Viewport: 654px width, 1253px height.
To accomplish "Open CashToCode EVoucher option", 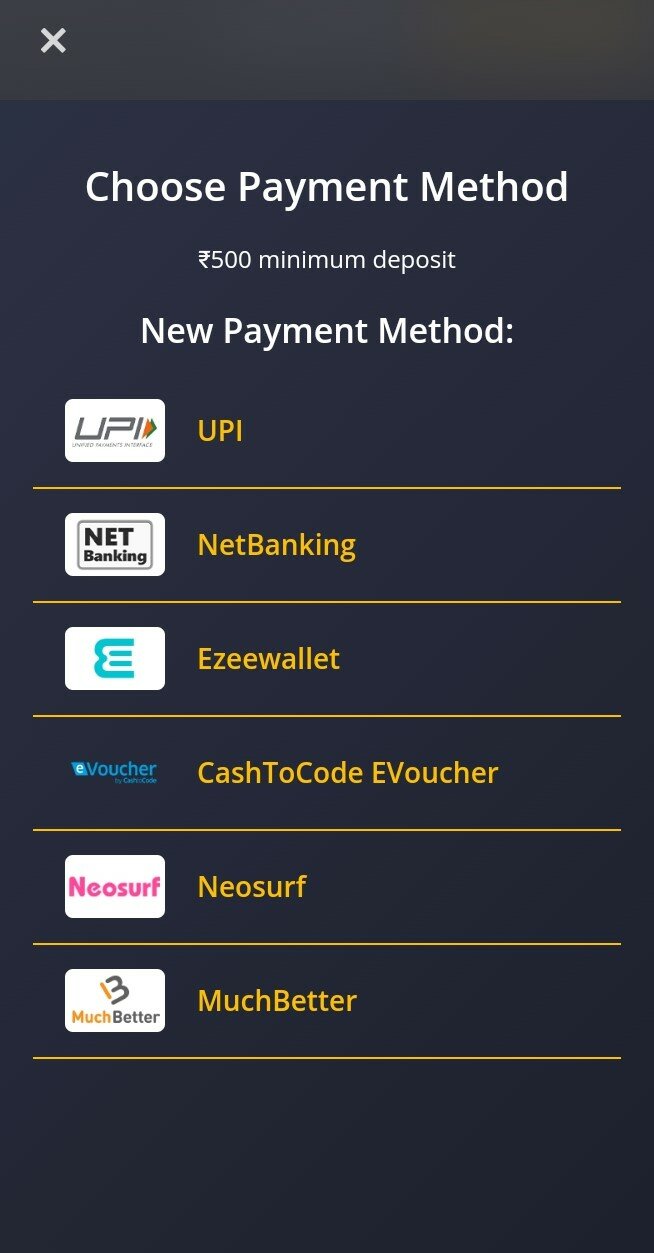I will 327,773.
